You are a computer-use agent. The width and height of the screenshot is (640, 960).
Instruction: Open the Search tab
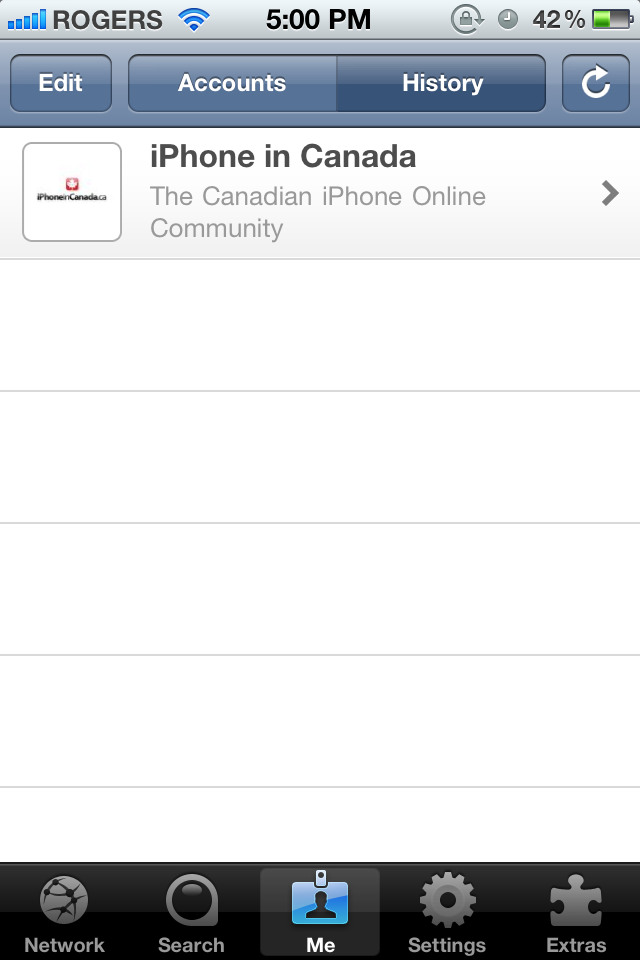(191, 913)
